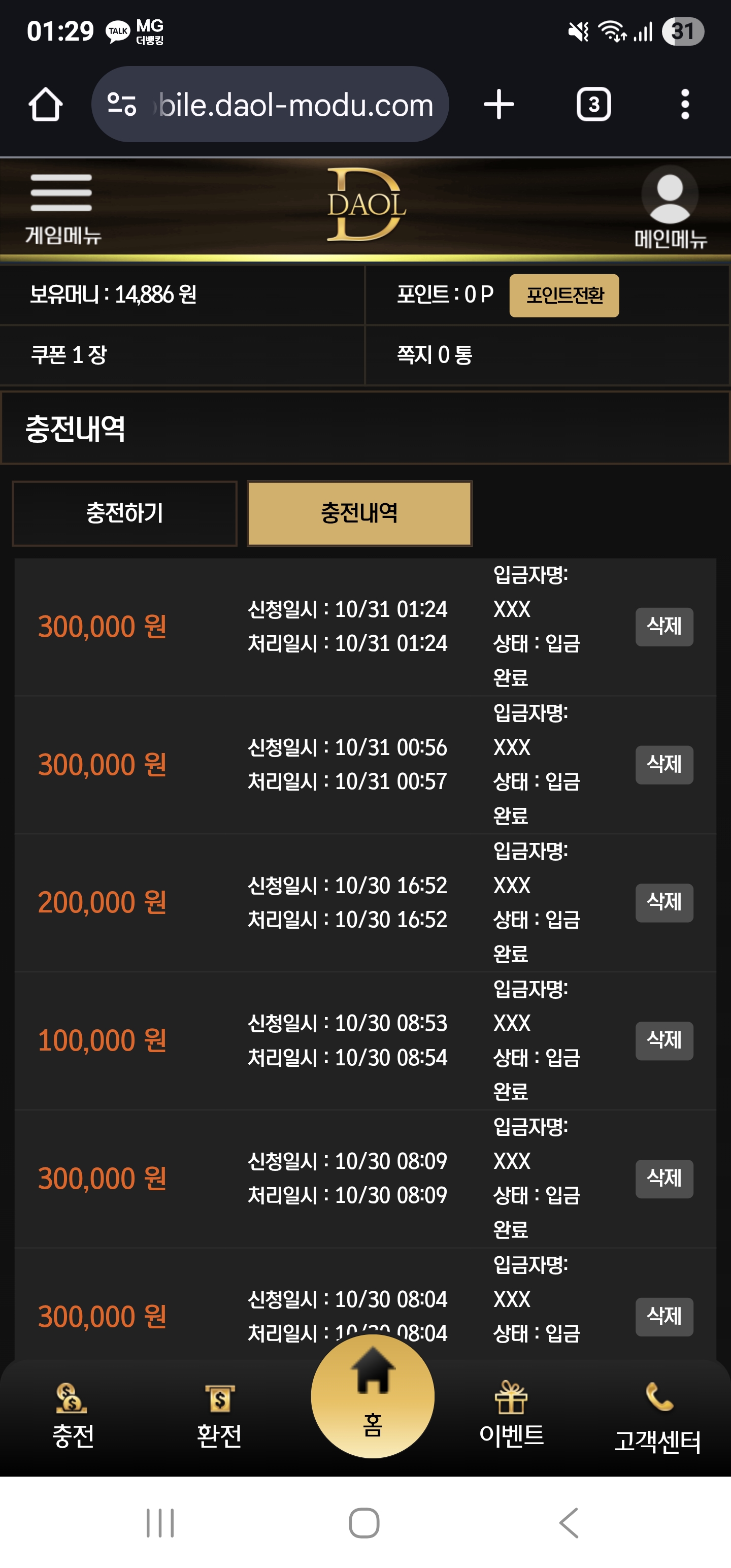Screen dimensions: 731x1568
Task: Delete the 10/30 08:09 deposit record
Action: pos(663,1179)
